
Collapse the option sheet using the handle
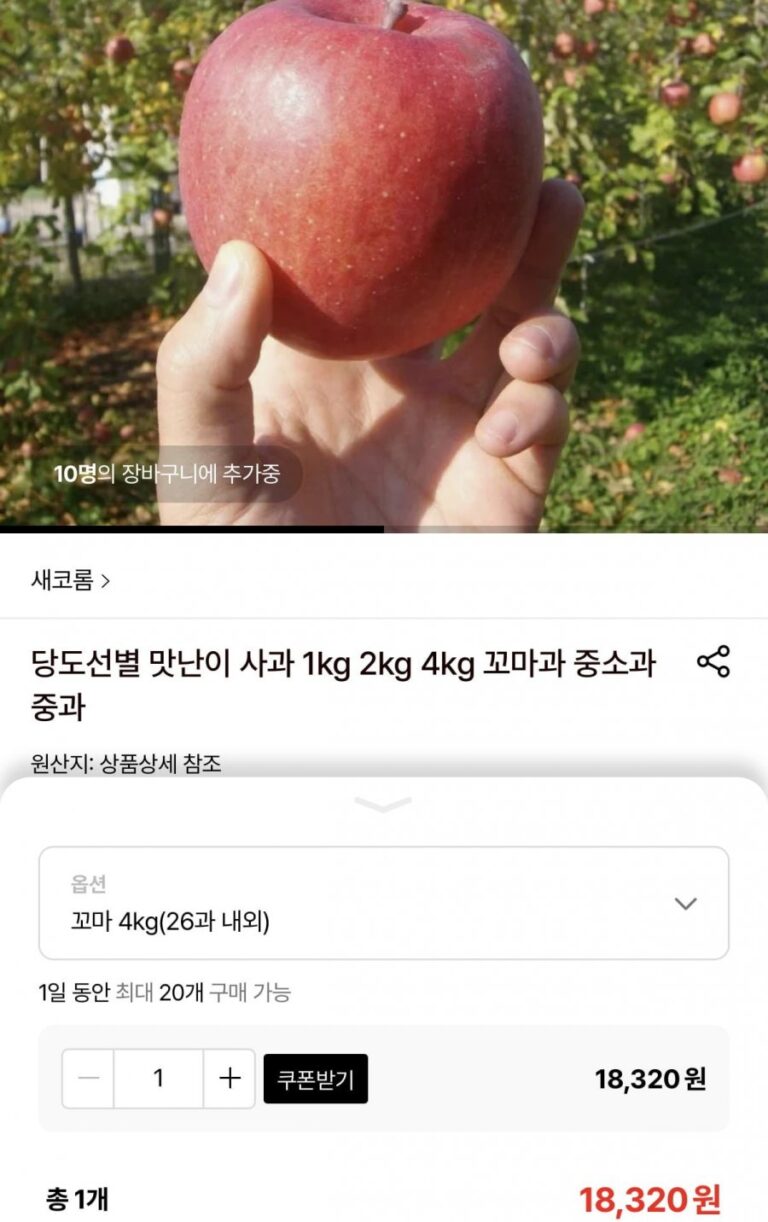(383, 804)
